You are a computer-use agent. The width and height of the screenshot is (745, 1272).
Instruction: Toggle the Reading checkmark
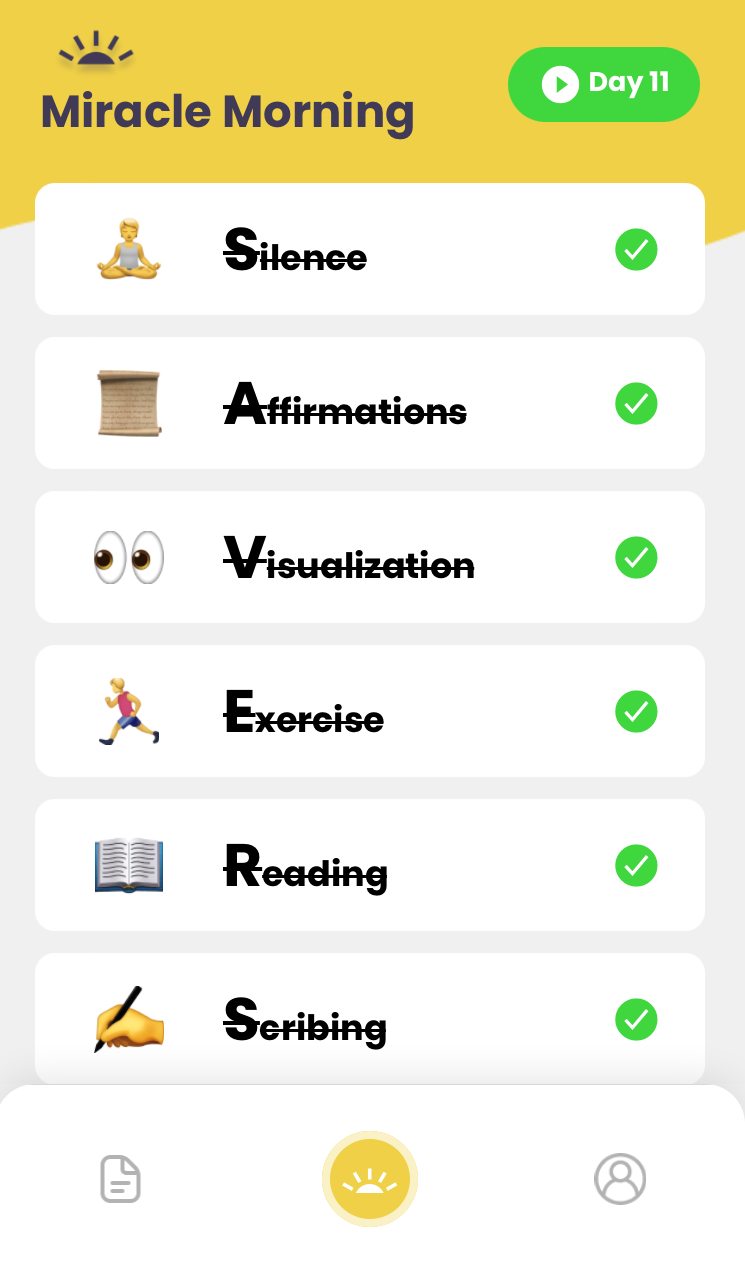pos(636,865)
